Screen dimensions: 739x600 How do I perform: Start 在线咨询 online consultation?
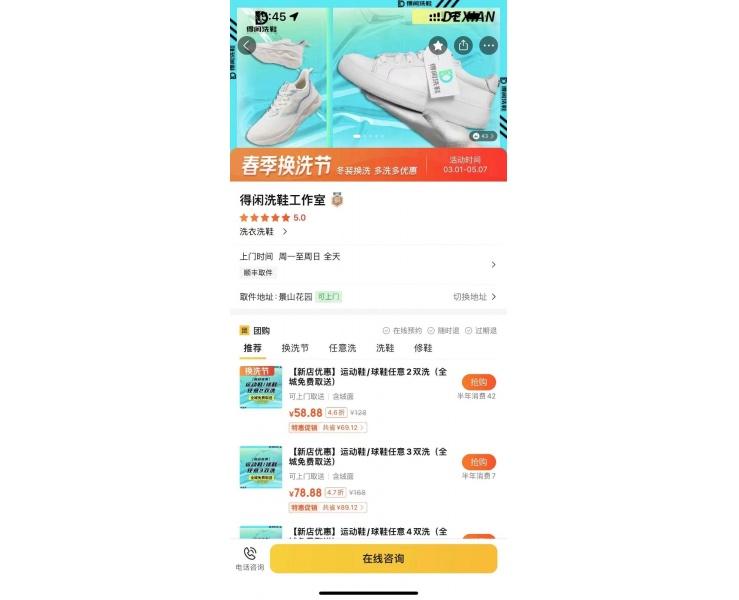point(383,558)
